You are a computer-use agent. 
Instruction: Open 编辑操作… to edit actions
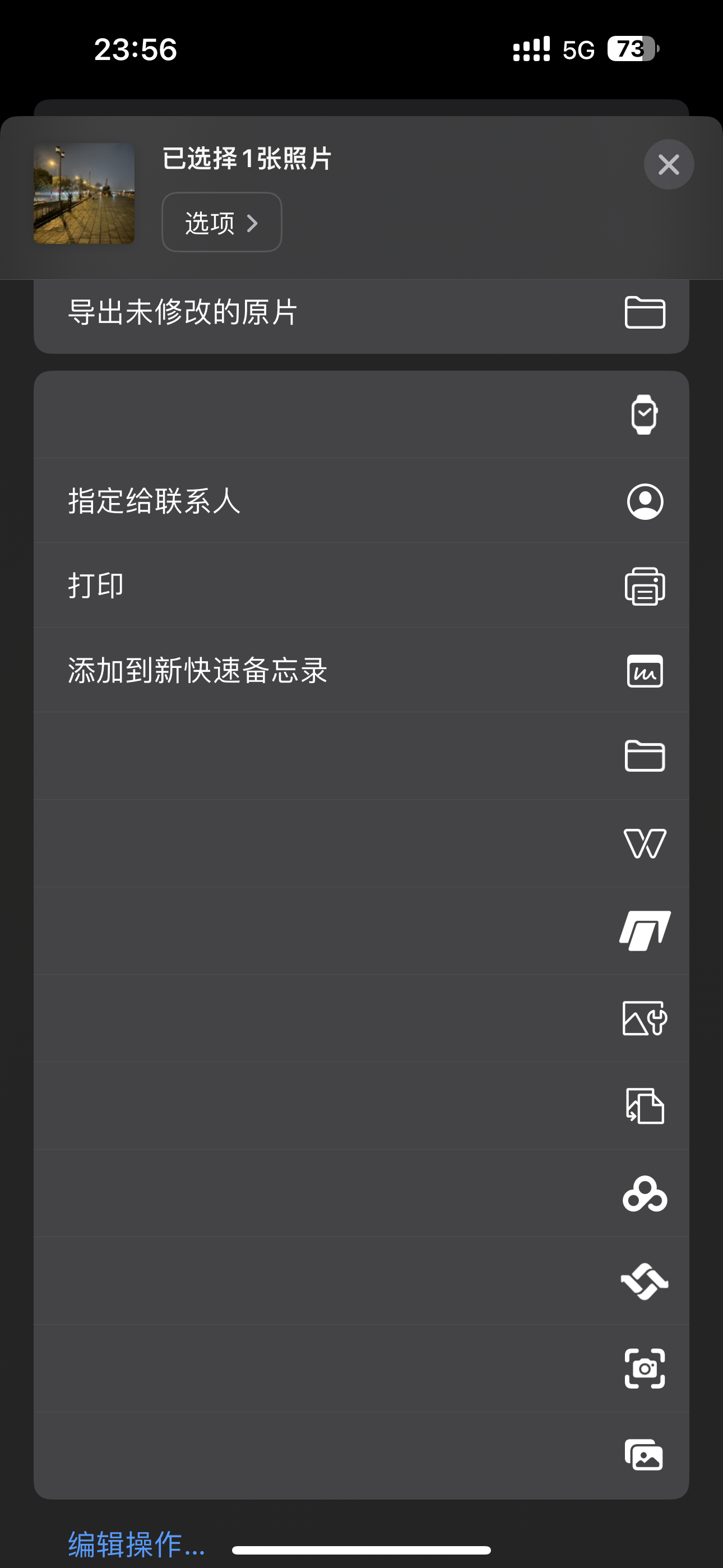point(136,1544)
